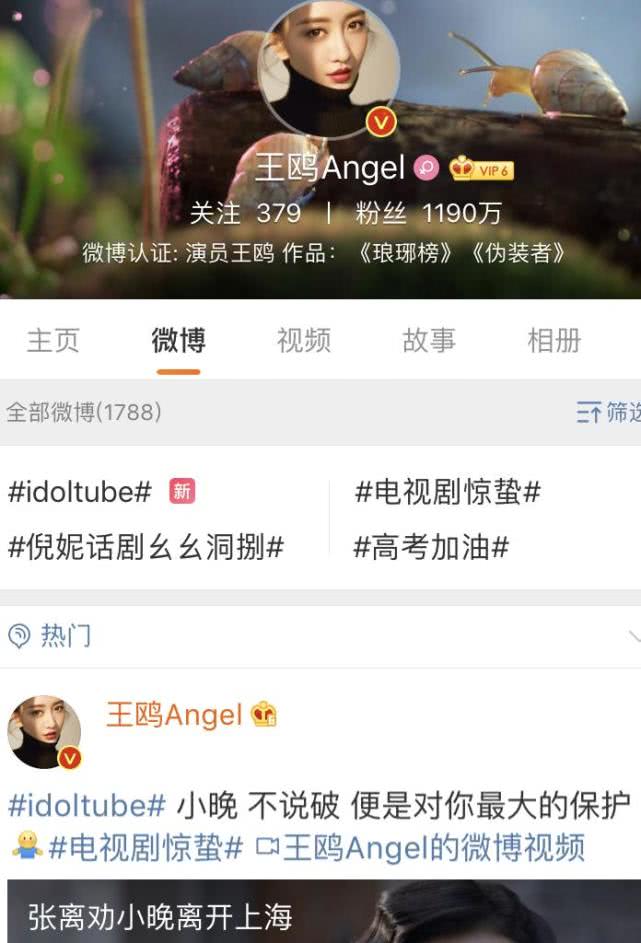The height and width of the screenshot is (943, 641).
Task: Open the #倪妮话剧幺幺洞捌# topic
Action: [146, 547]
